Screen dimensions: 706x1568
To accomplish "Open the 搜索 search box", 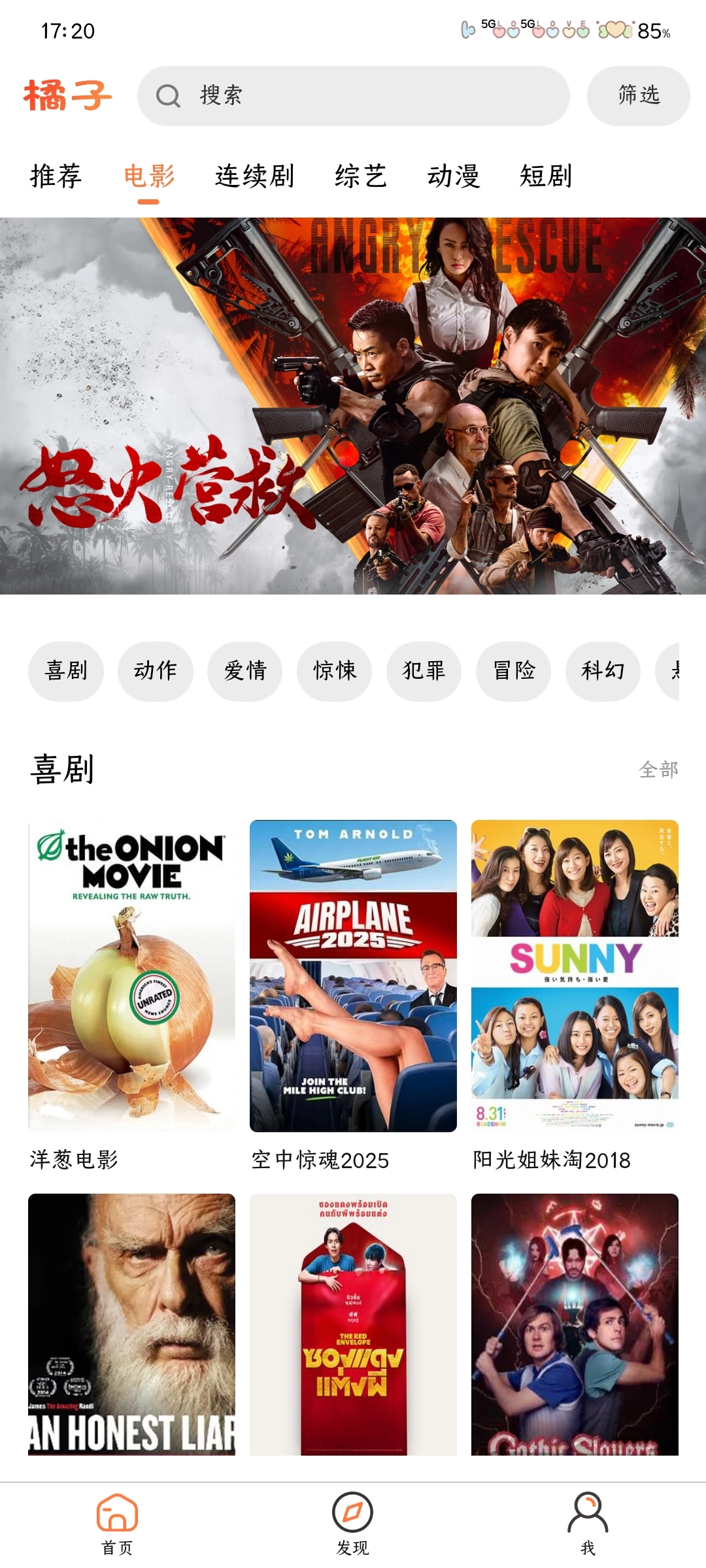I will click(353, 96).
